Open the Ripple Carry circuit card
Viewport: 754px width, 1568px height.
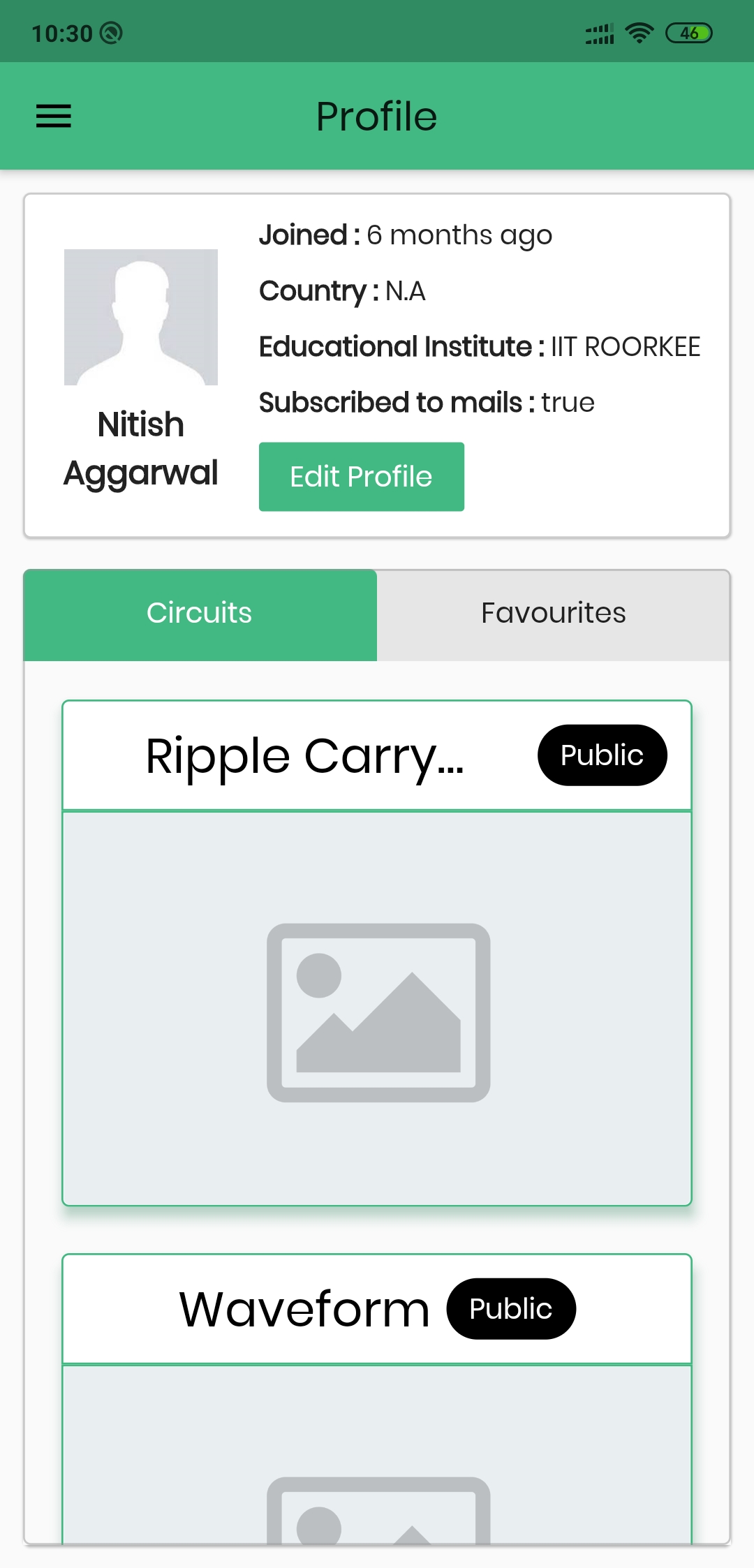click(x=377, y=1008)
